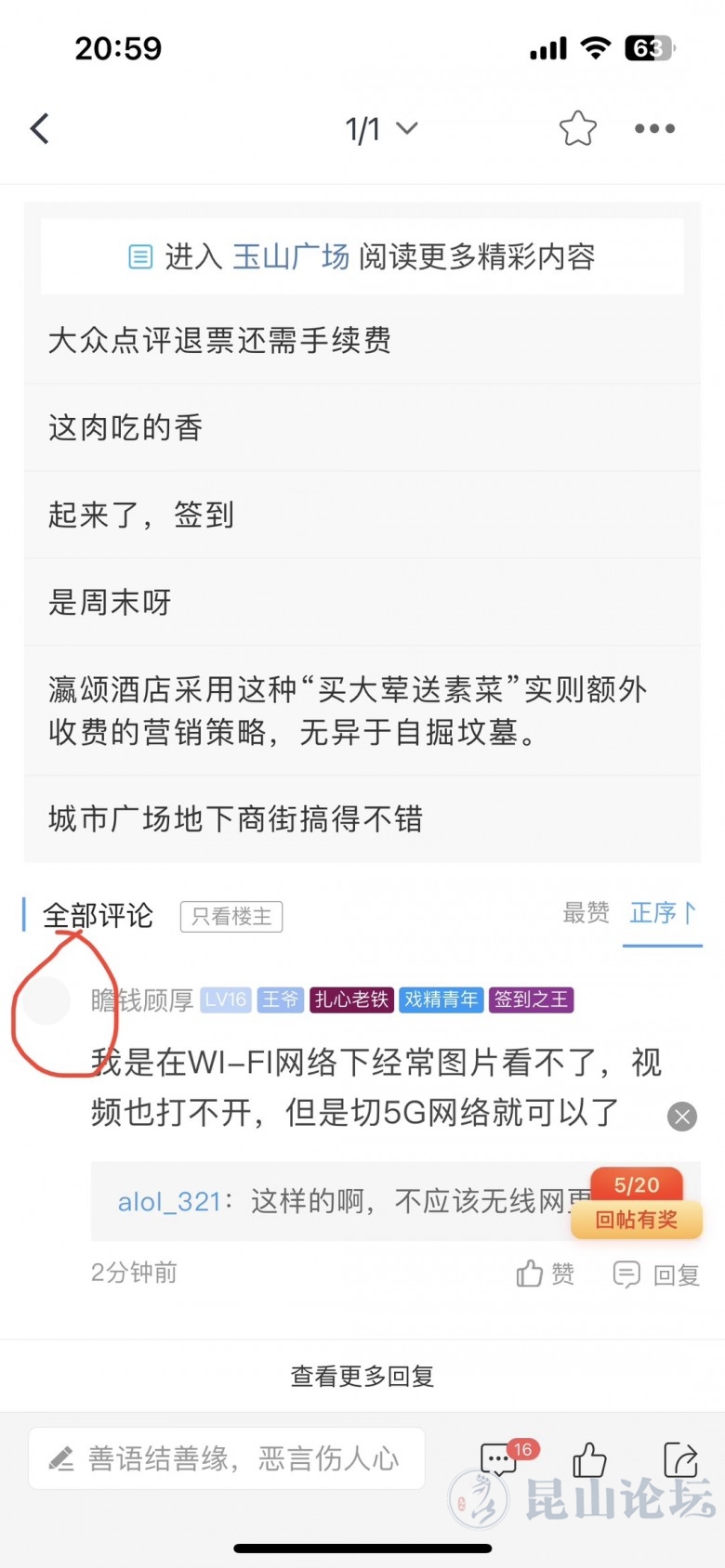Tap the 善语结善缘 comment input box
This screenshot has width=725, height=1568.
(227, 1458)
